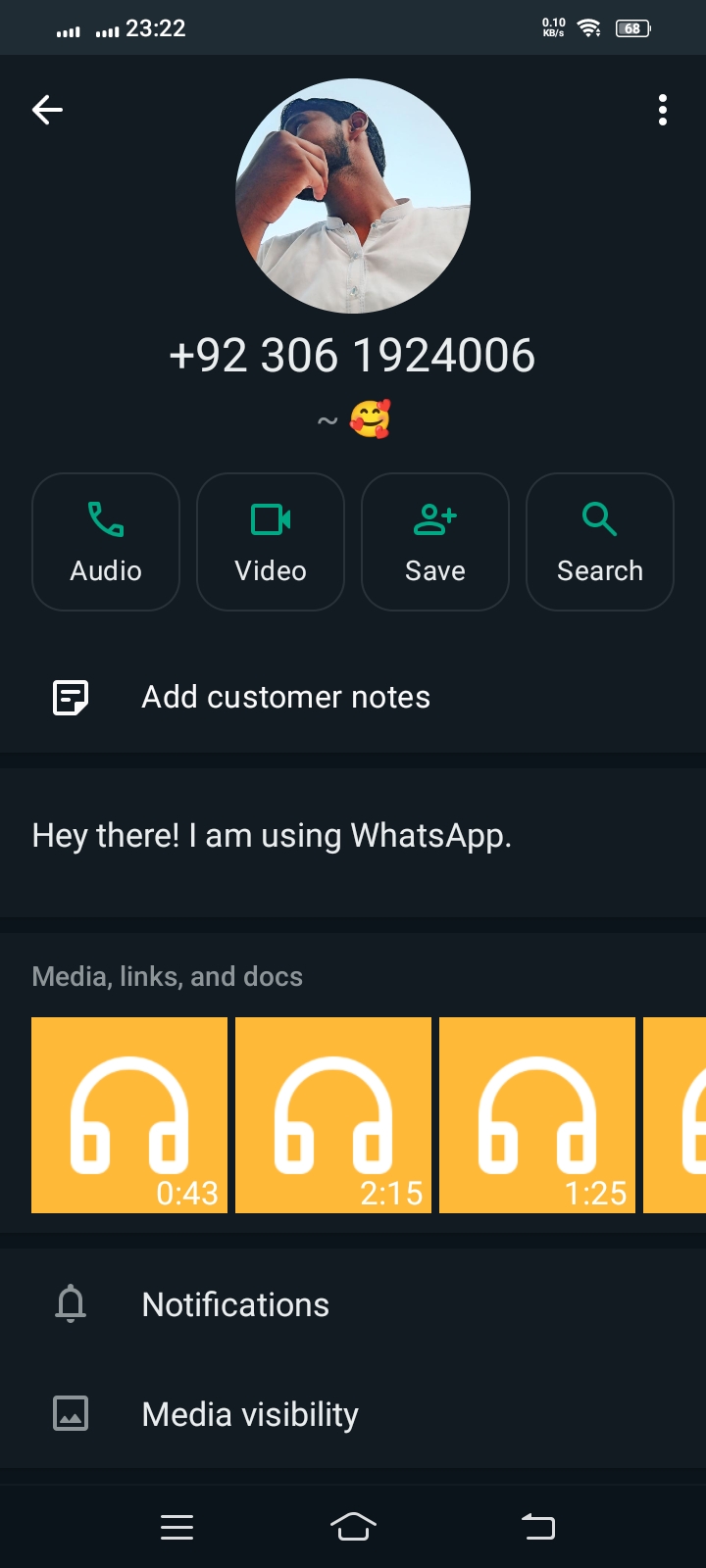Save this number as a contact
The width and height of the screenshot is (706, 1568).
pyautogui.click(x=435, y=542)
